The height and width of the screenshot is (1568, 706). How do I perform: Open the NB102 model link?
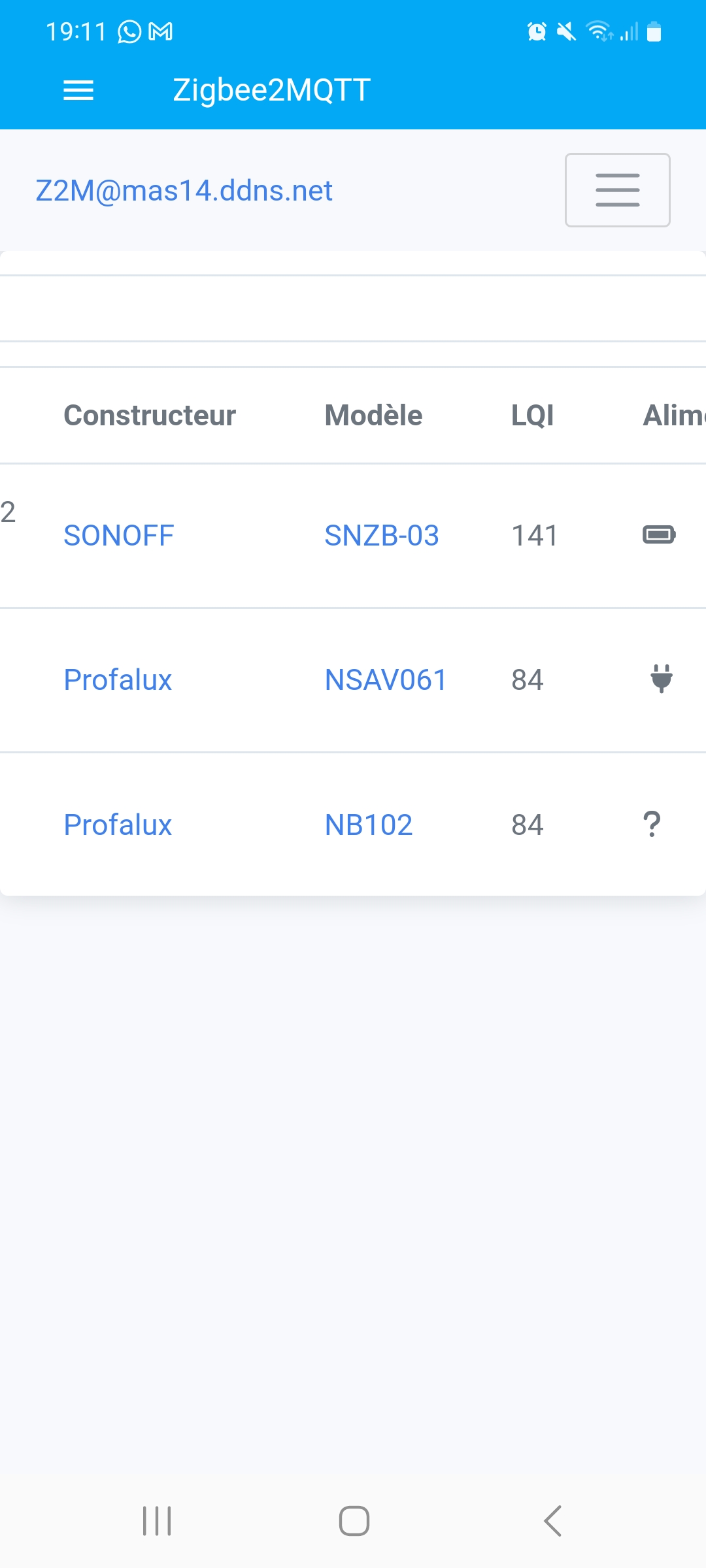click(x=369, y=825)
